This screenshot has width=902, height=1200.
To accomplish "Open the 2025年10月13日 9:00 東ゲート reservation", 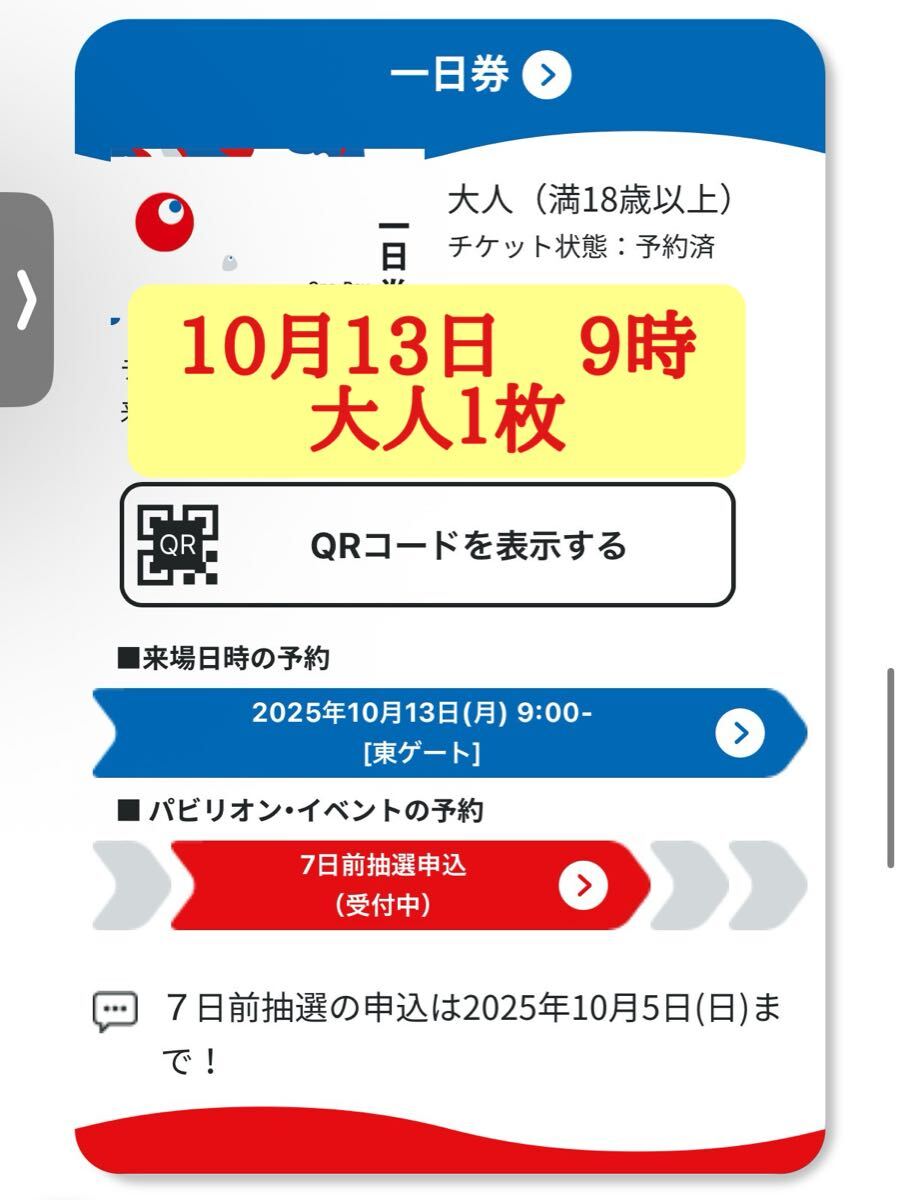I will coord(448,732).
